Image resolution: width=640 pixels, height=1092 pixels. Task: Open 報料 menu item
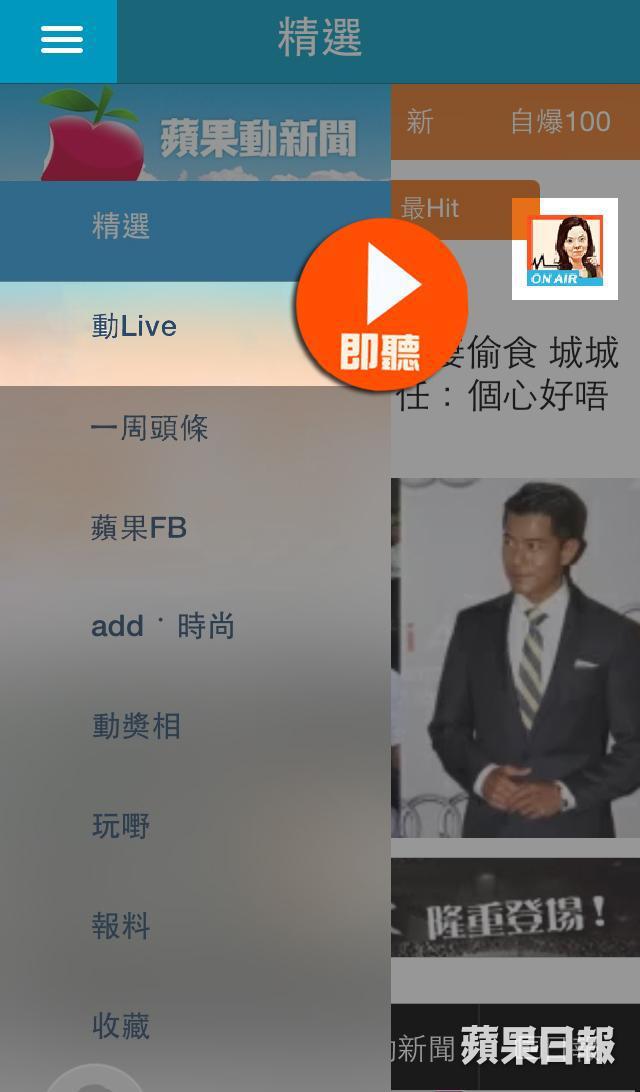[121, 927]
